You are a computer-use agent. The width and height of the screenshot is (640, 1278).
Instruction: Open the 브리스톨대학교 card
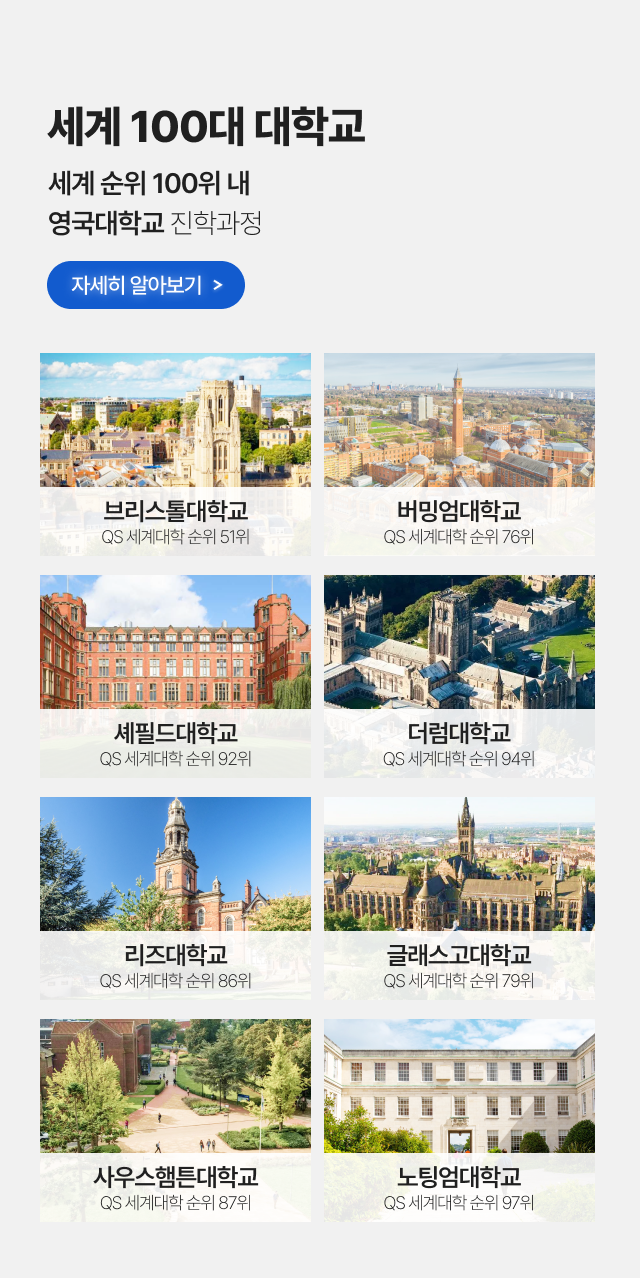pos(175,454)
